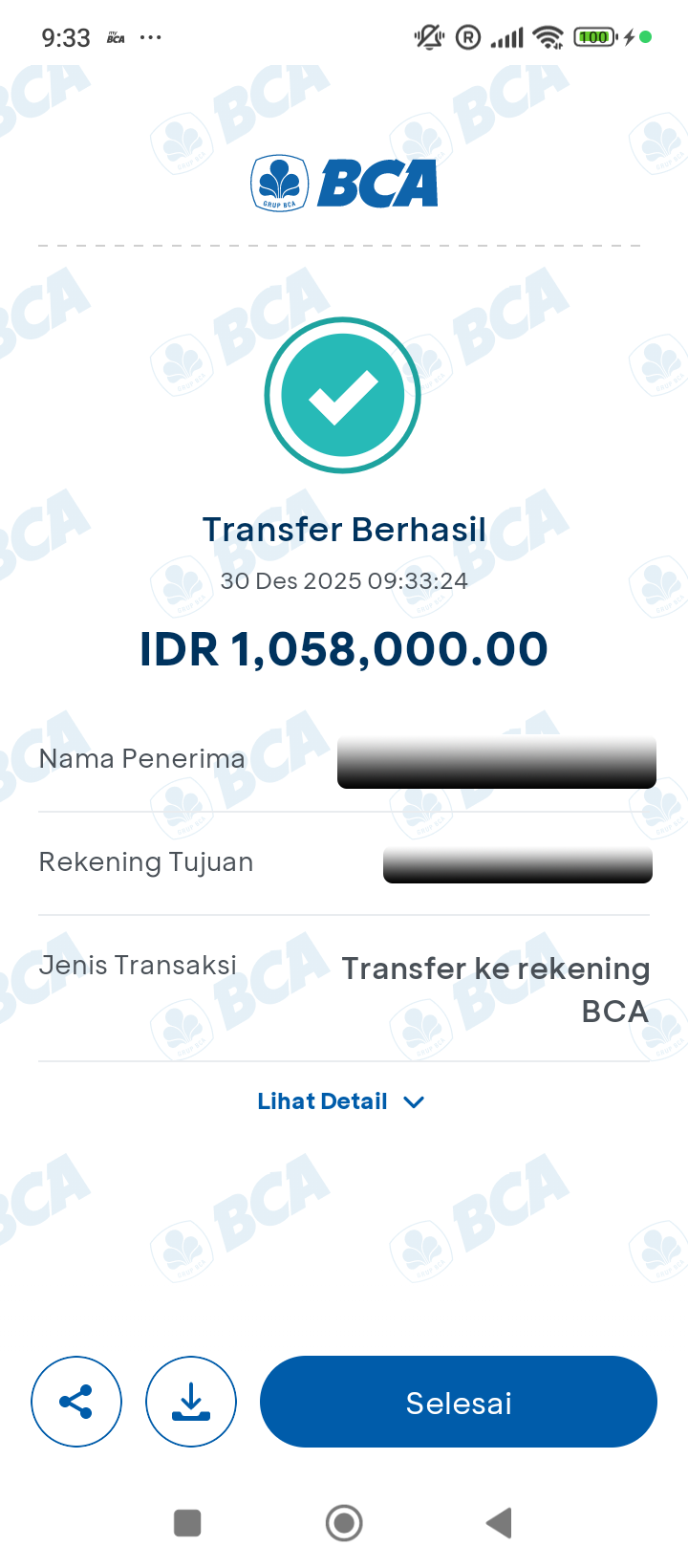Share the transfer receipt

[x=76, y=1402]
